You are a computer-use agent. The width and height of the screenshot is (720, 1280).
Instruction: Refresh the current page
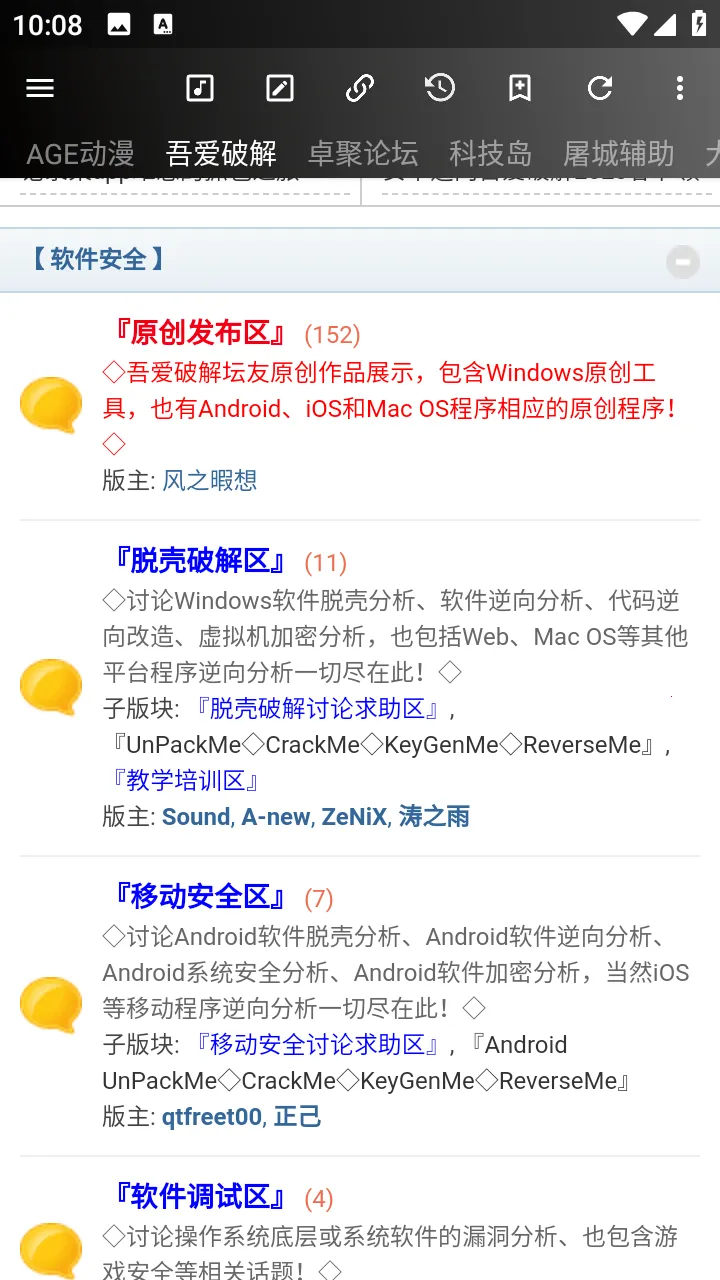(x=600, y=88)
